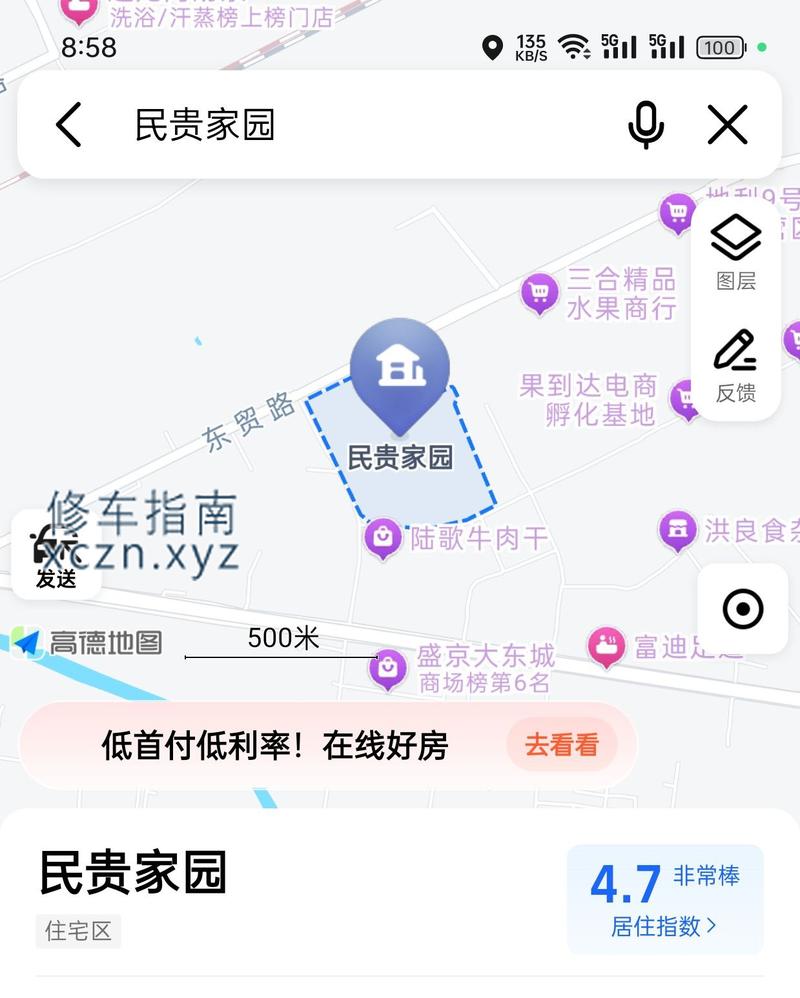Open the 4.7 居住指数 rating card
Viewport: 800px width, 998px height.
click(x=665, y=898)
